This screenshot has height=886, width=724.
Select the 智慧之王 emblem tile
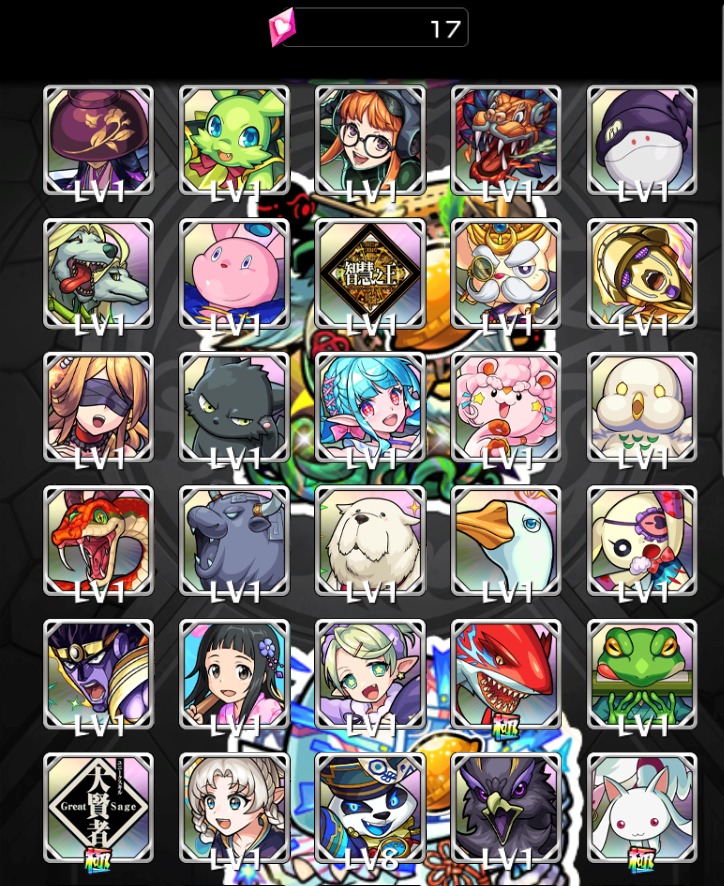pyautogui.click(x=370, y=273)
